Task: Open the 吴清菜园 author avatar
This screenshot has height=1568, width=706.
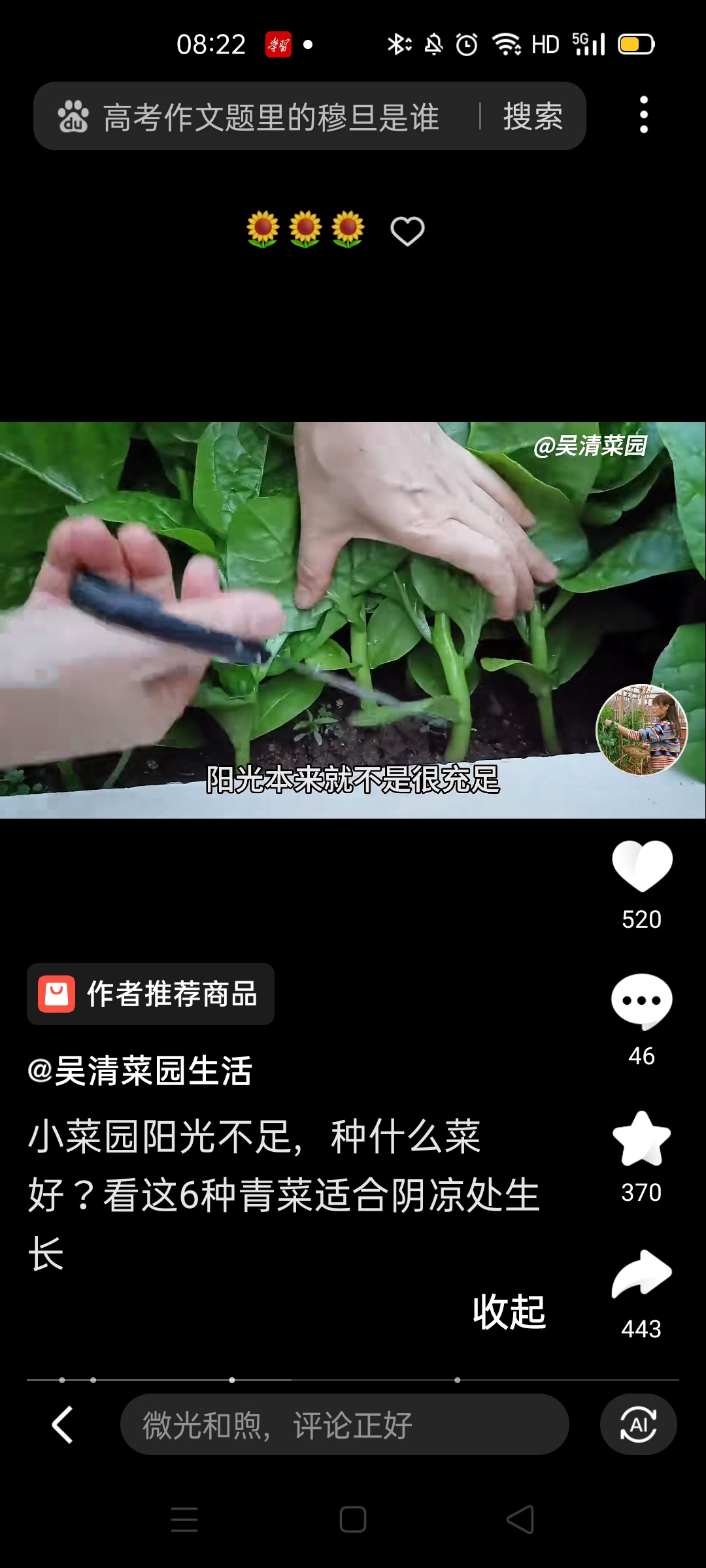Action: pos(641,730)
